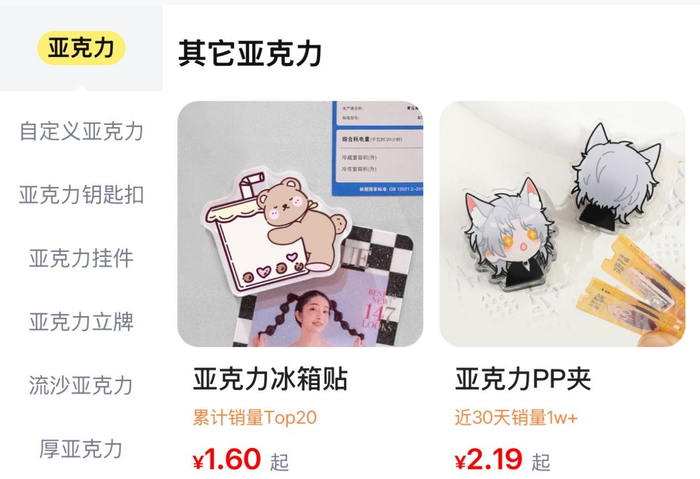Select the 亚克力 category tab
Screen dimensions: 700x479
click(x=81, y=48)
